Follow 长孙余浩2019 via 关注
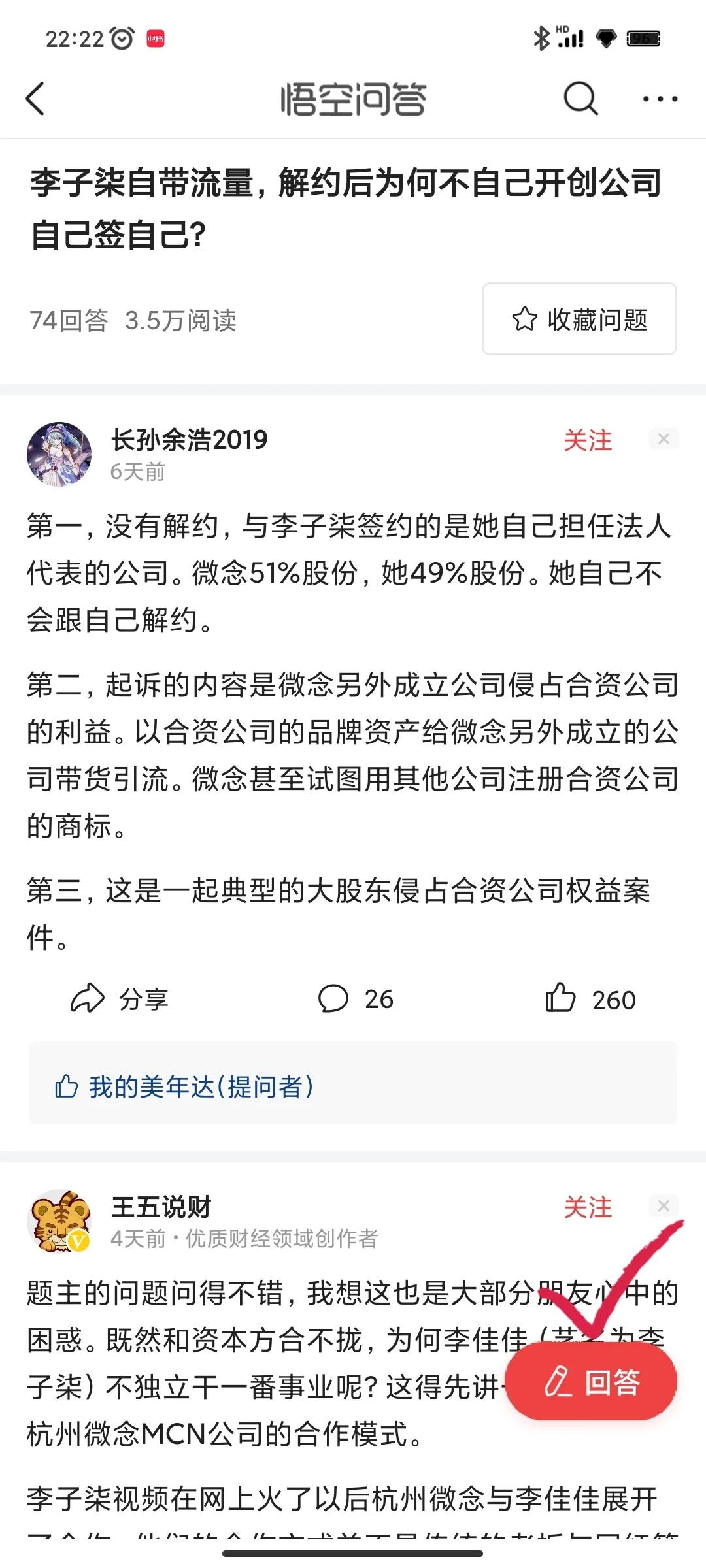 [x=589, y=439]
